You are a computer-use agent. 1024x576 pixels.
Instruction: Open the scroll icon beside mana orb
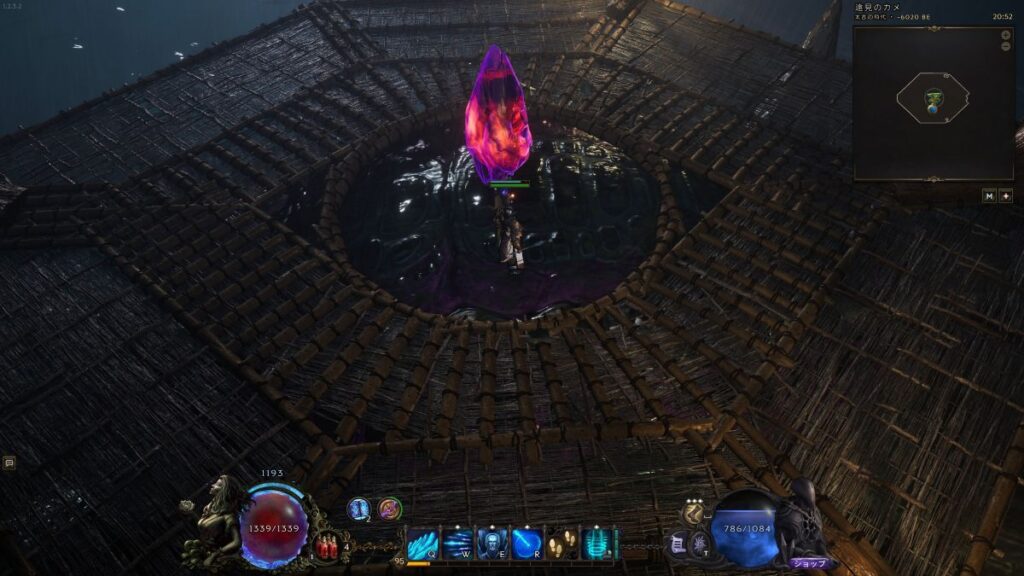[x=678, y=543]
